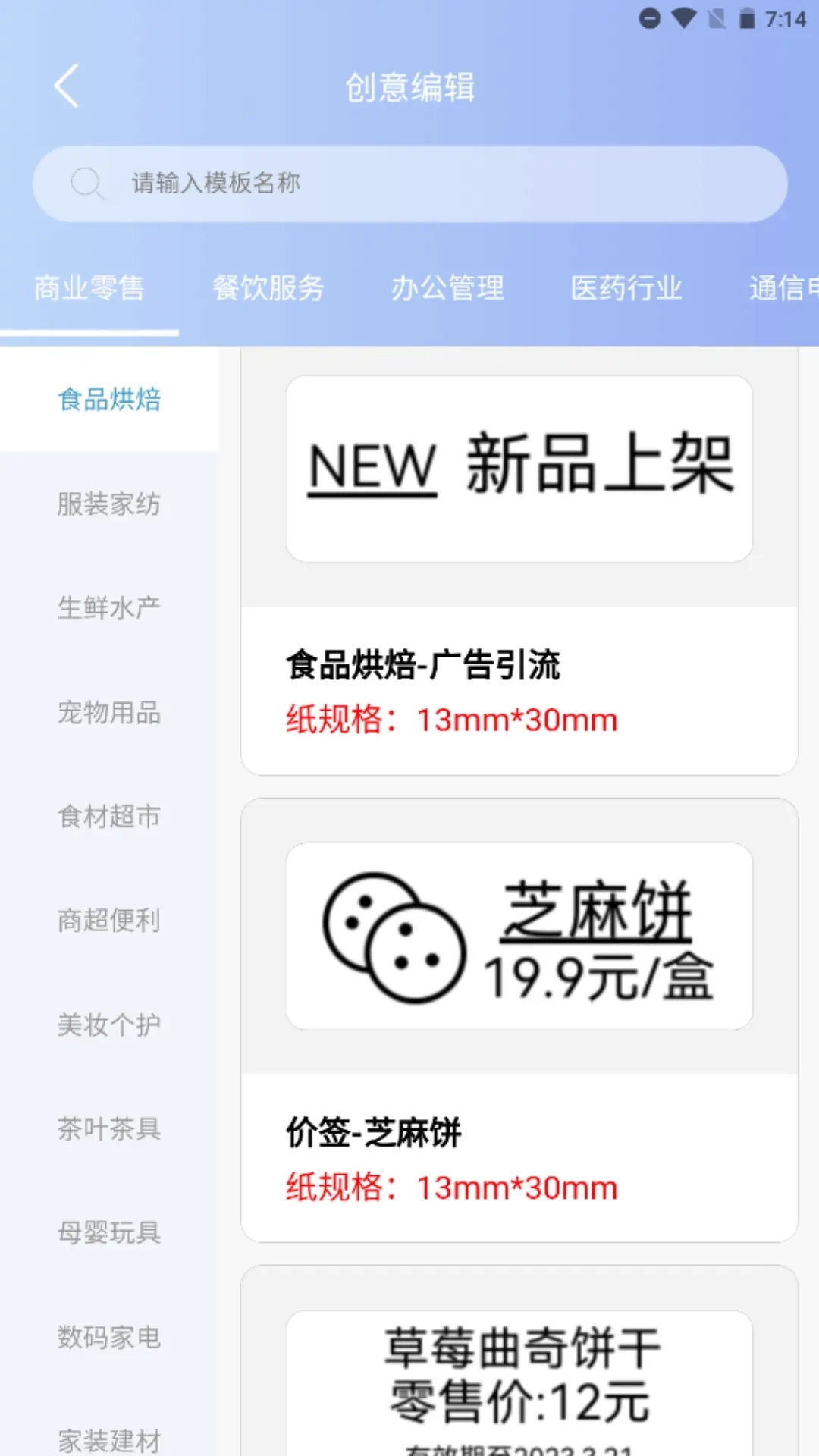The image size is (819, 1456).
Task: Tap the back arrow to exit 创意编辑
Action: click(67, 85)
